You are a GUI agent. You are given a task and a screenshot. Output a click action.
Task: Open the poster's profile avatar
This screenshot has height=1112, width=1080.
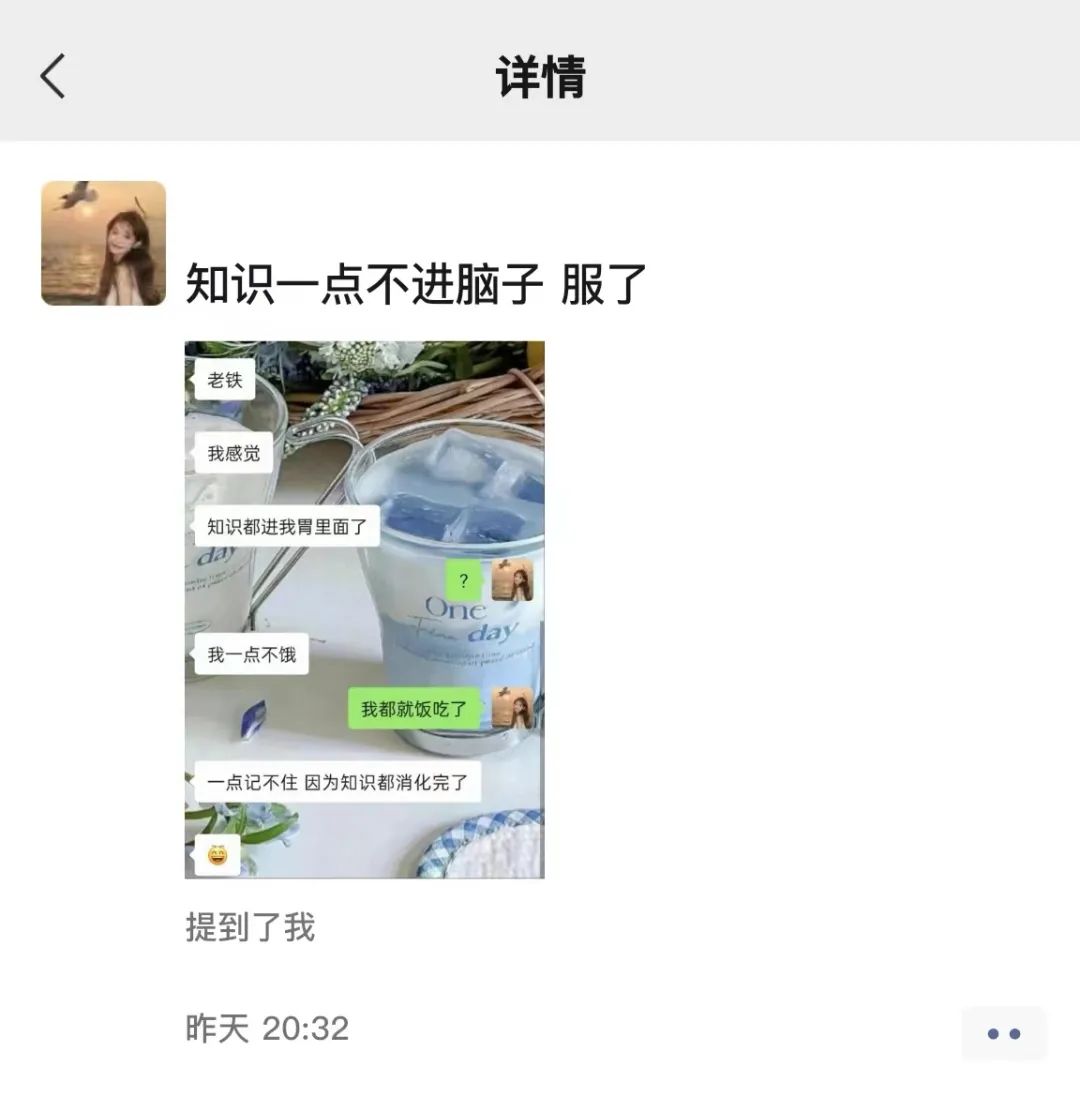[x=103, y=243]
